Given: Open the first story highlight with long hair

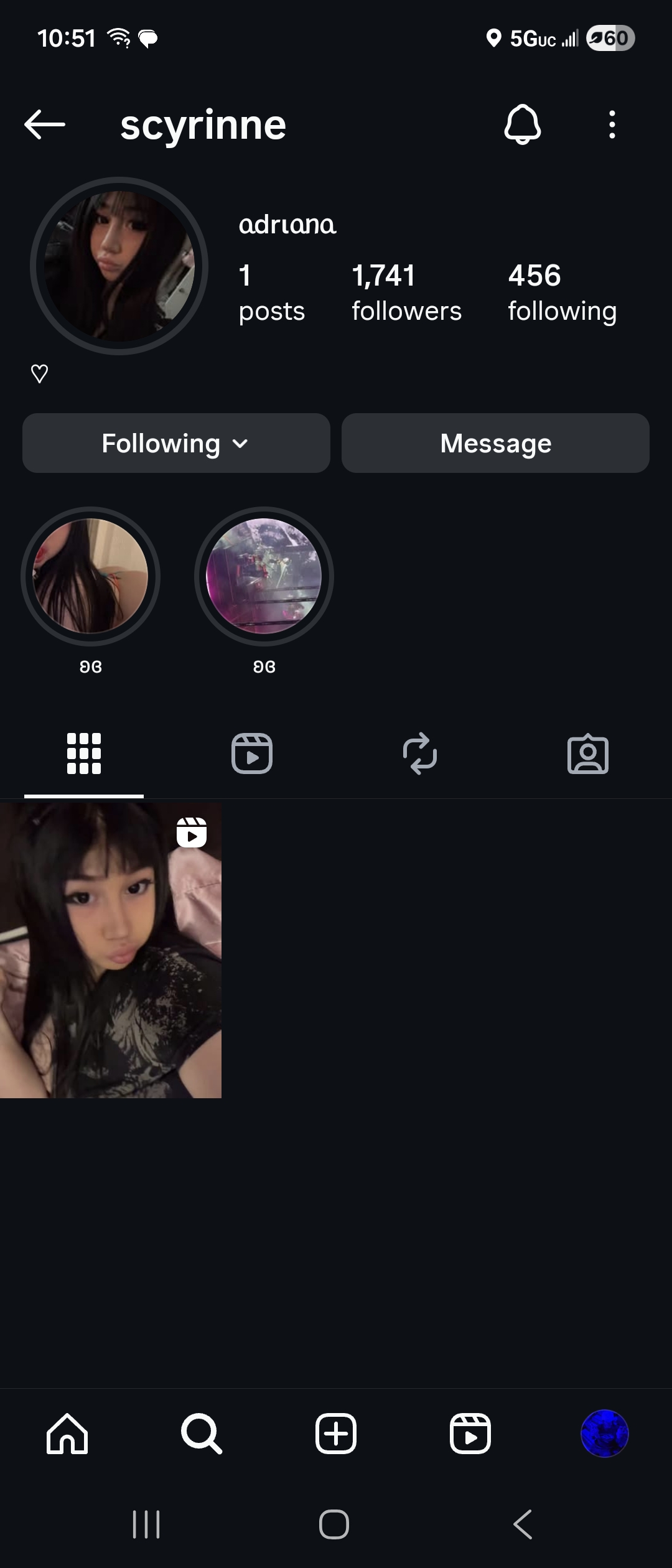Looking at the screenshot, I should (91, 576).
